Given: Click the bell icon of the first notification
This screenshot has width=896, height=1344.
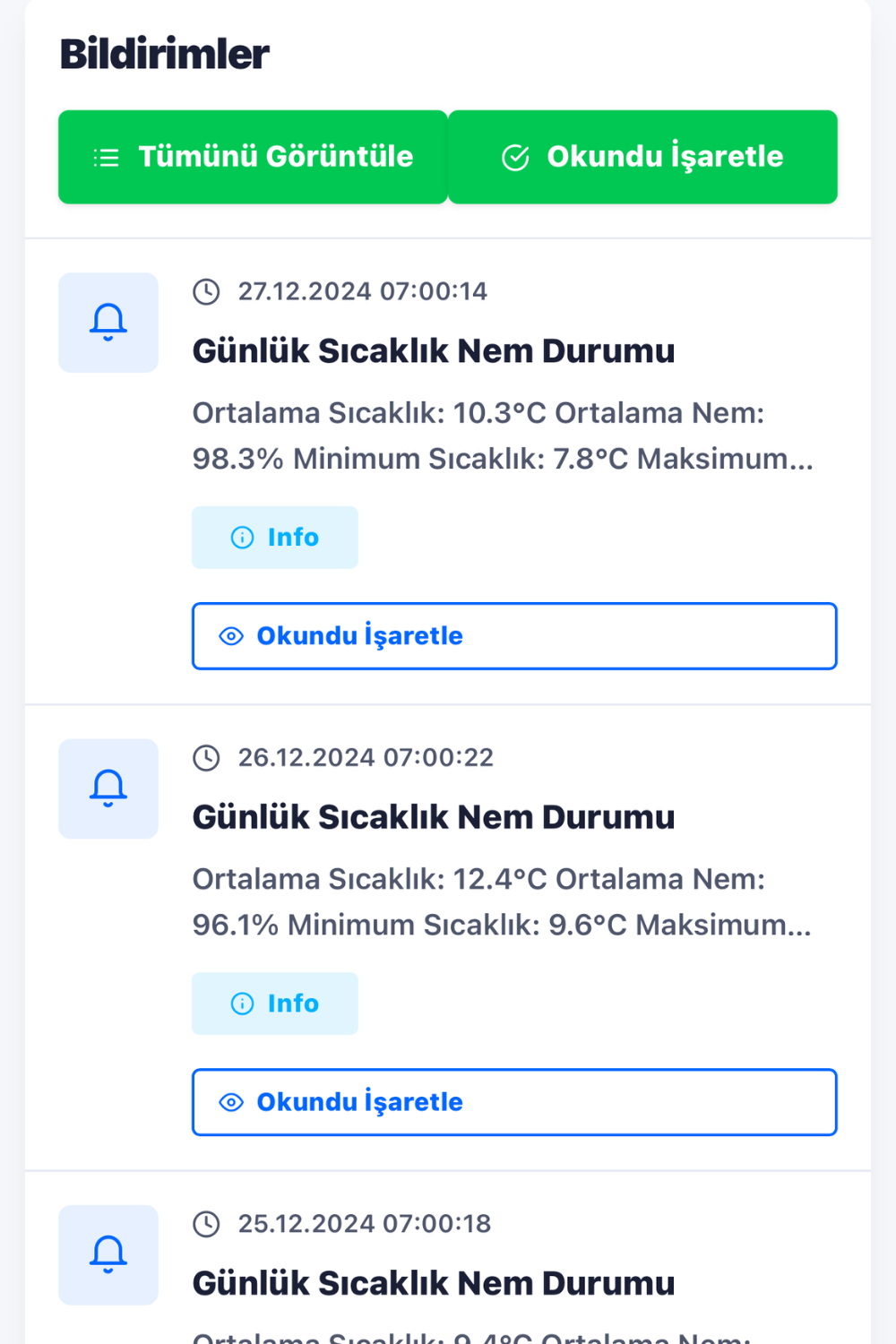Looking at the screenshot, I should (108, 321).
